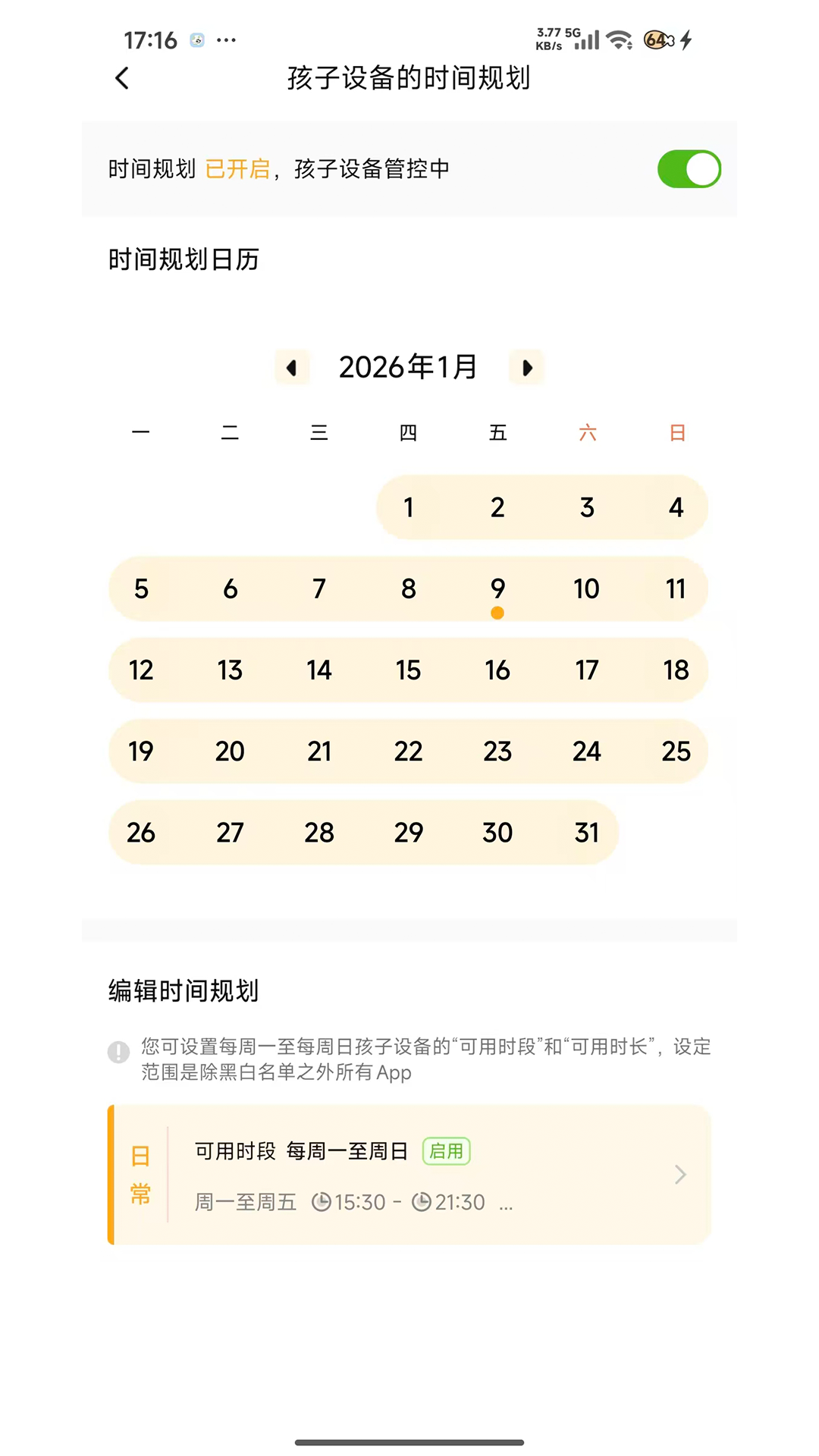The width and height of the screenshot is (819, 1456).
Task: Select the 日常 category label
Action: pyautogui.click(x=140, y=1175)
